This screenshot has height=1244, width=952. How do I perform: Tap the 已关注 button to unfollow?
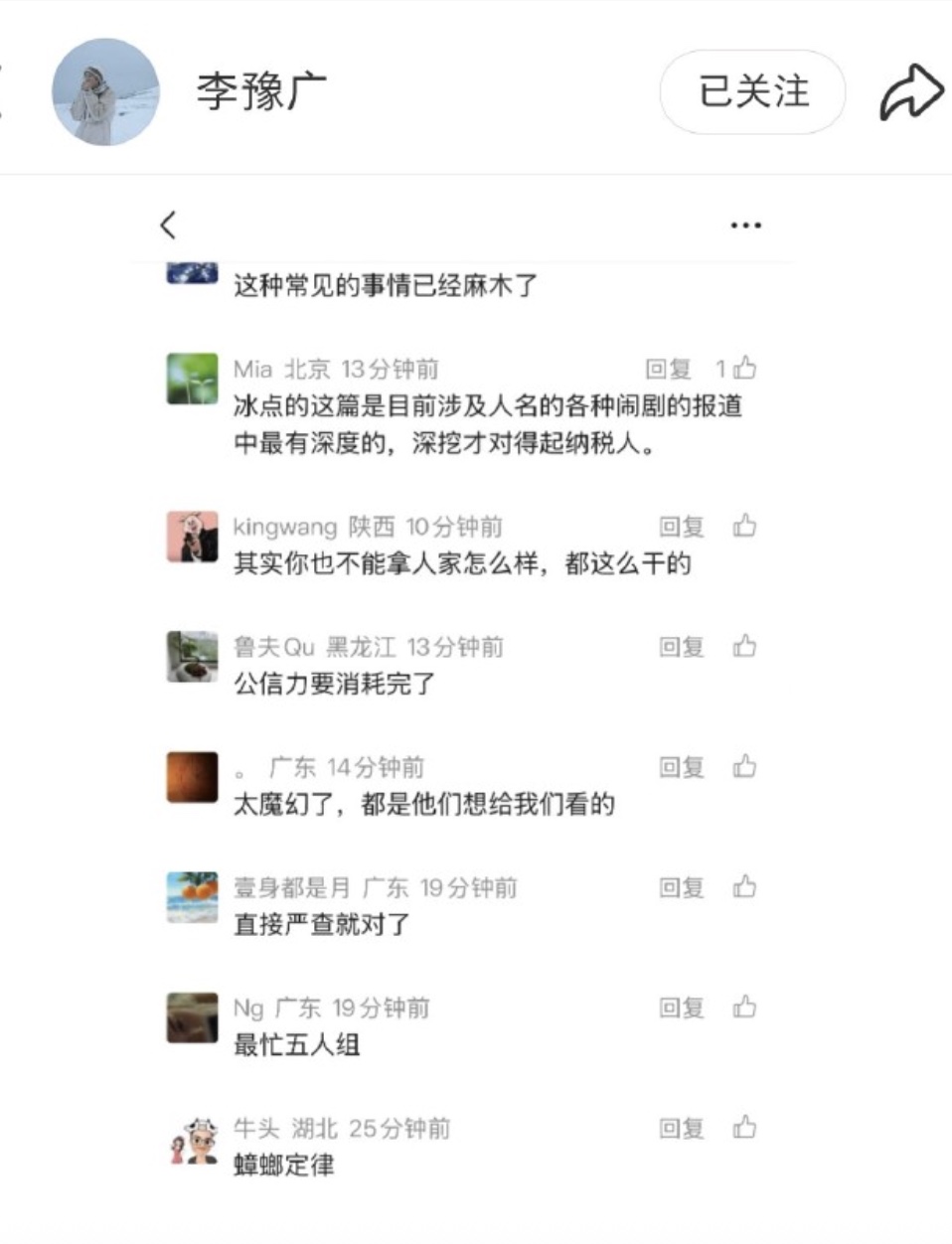point(752,91)
